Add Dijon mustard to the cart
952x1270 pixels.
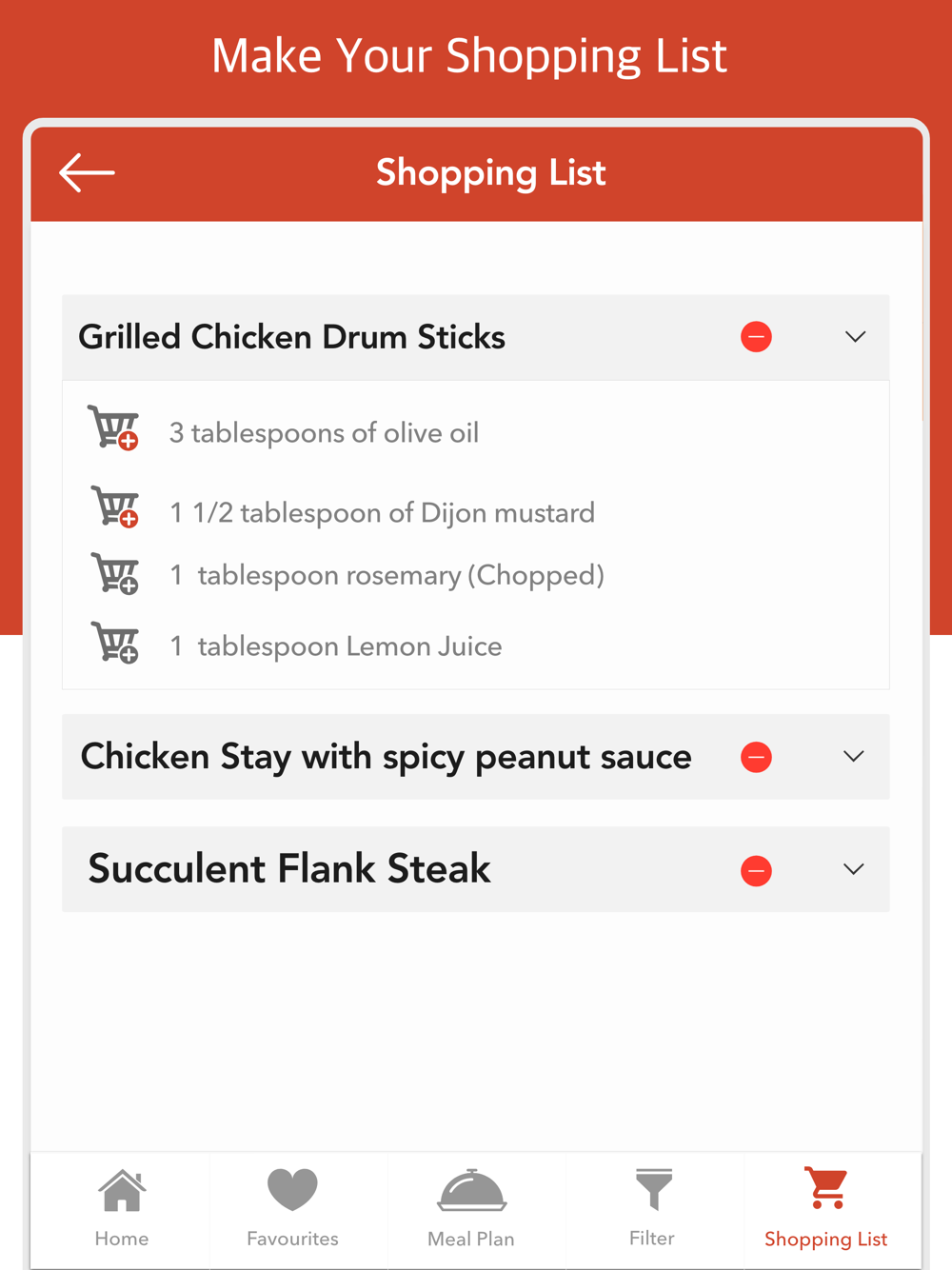115,506
